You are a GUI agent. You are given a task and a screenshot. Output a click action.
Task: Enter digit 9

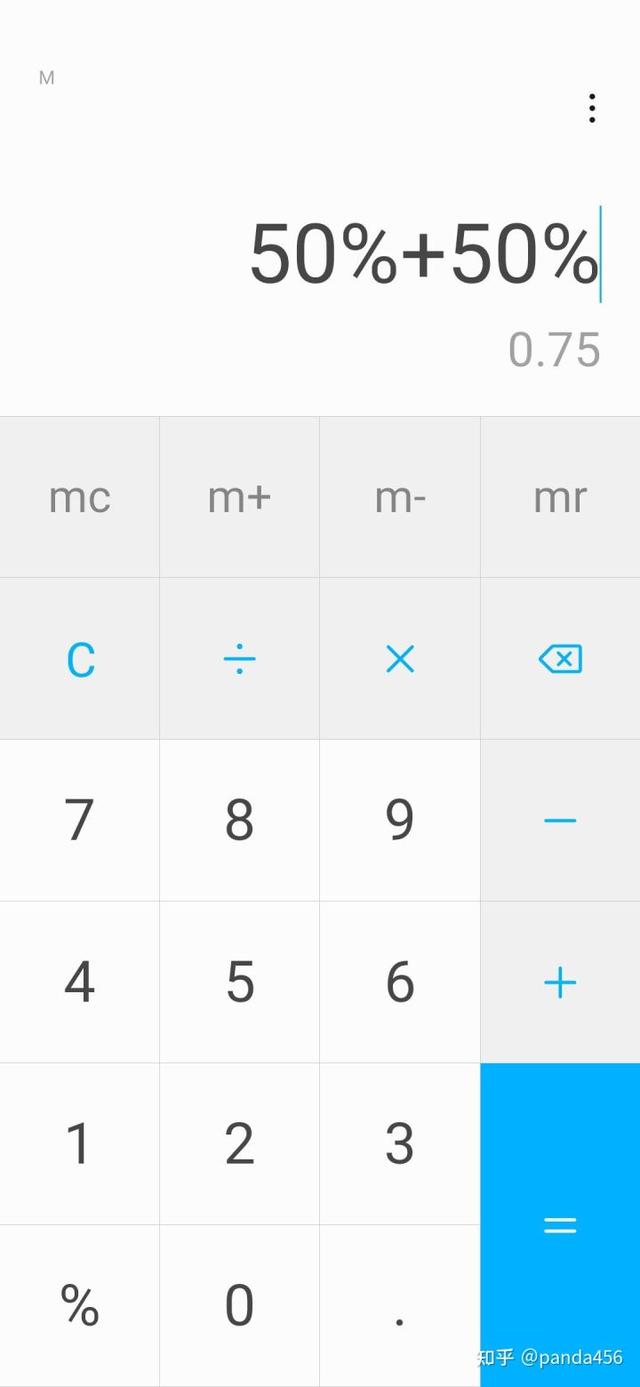[400, 821]
